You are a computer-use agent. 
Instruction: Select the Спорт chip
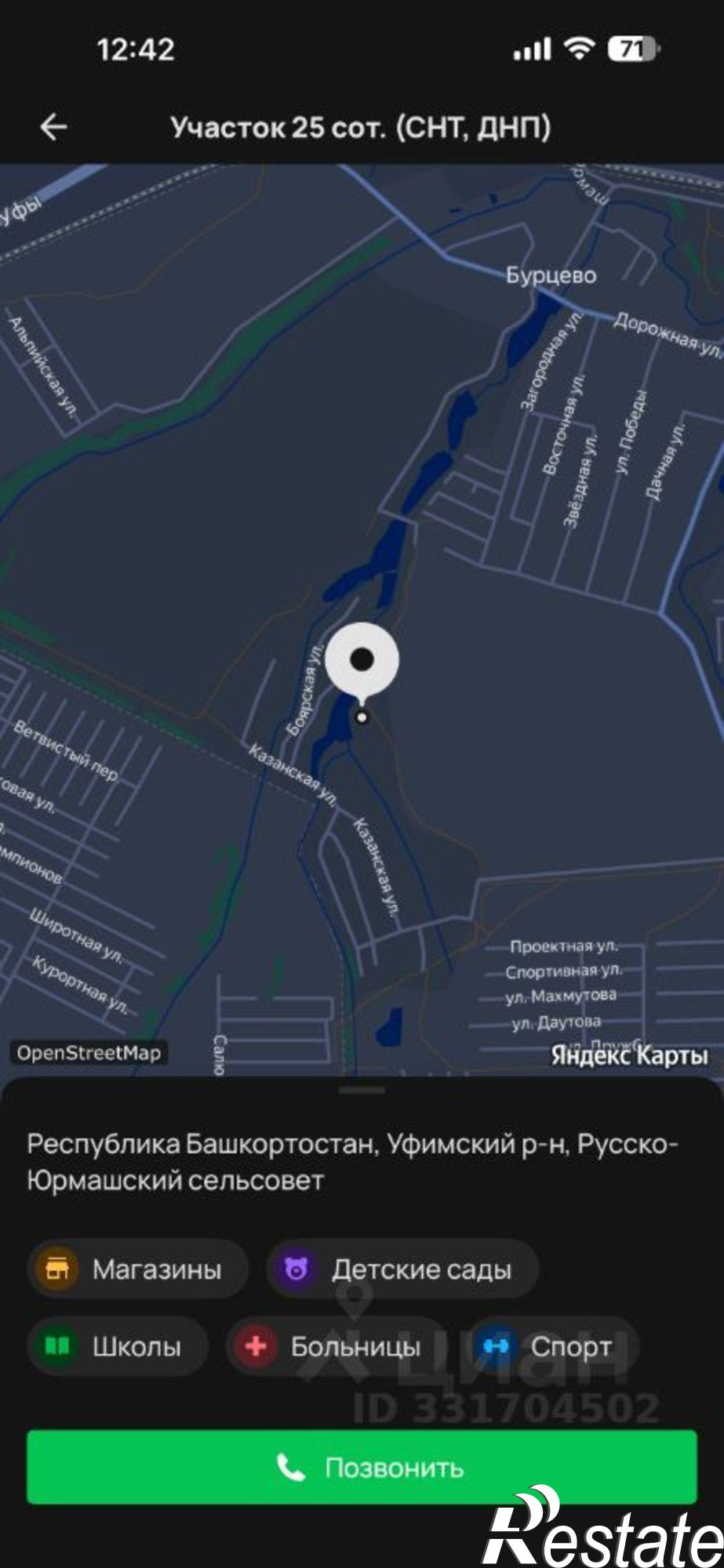pos(553,1347)
